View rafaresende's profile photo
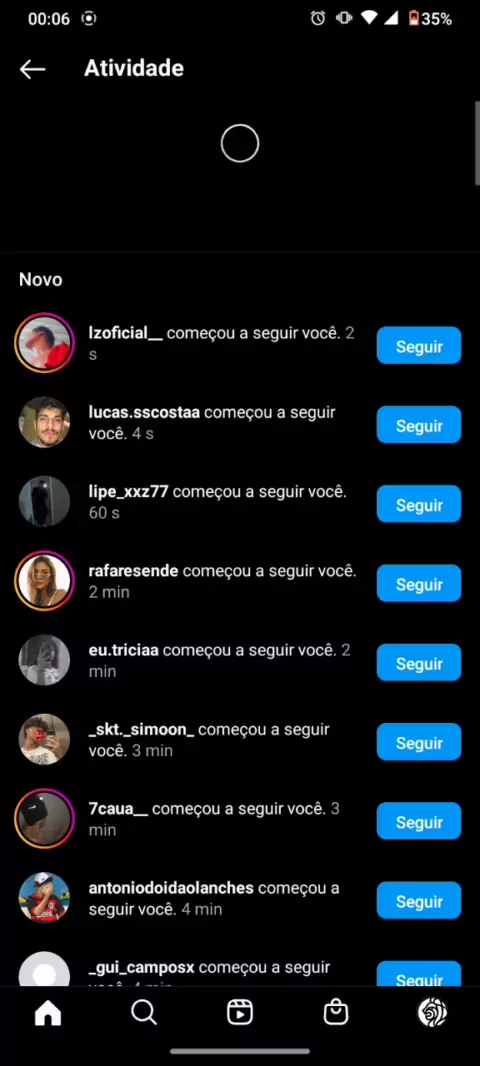Viewport: 480px width, 1066px height. 44,581
